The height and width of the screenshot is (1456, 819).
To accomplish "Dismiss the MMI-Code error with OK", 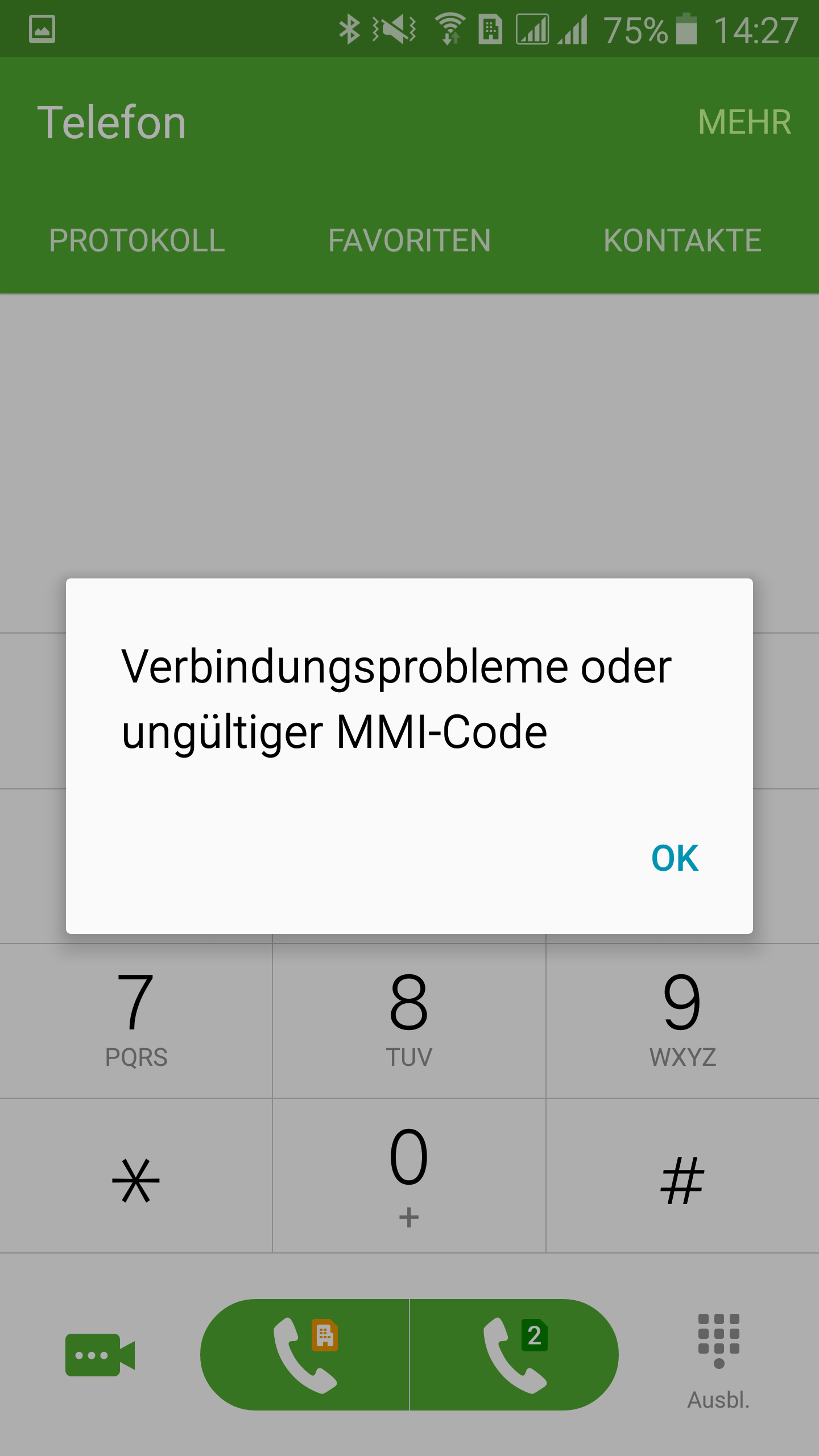I will coord(675,858).
